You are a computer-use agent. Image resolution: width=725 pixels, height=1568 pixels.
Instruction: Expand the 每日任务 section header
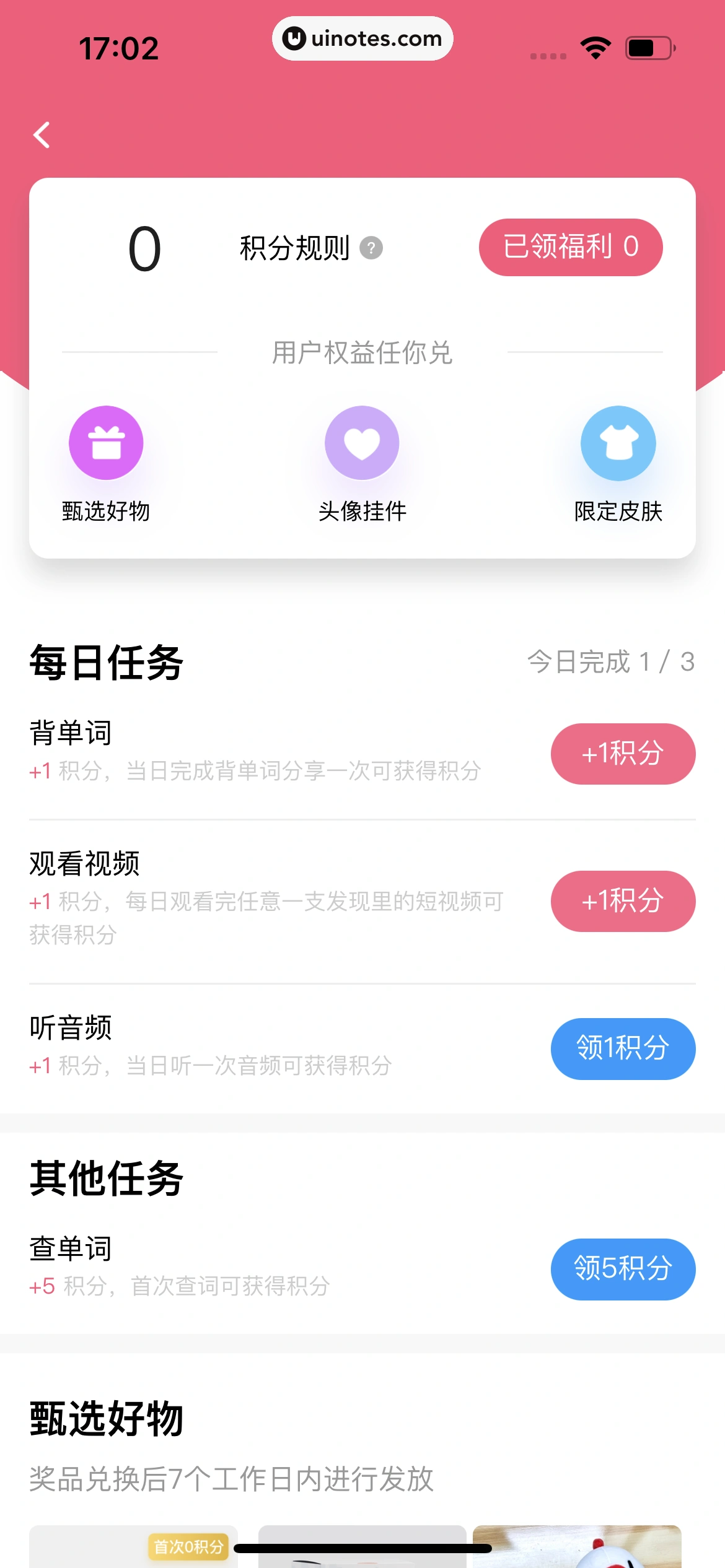[x=105, y=660]
